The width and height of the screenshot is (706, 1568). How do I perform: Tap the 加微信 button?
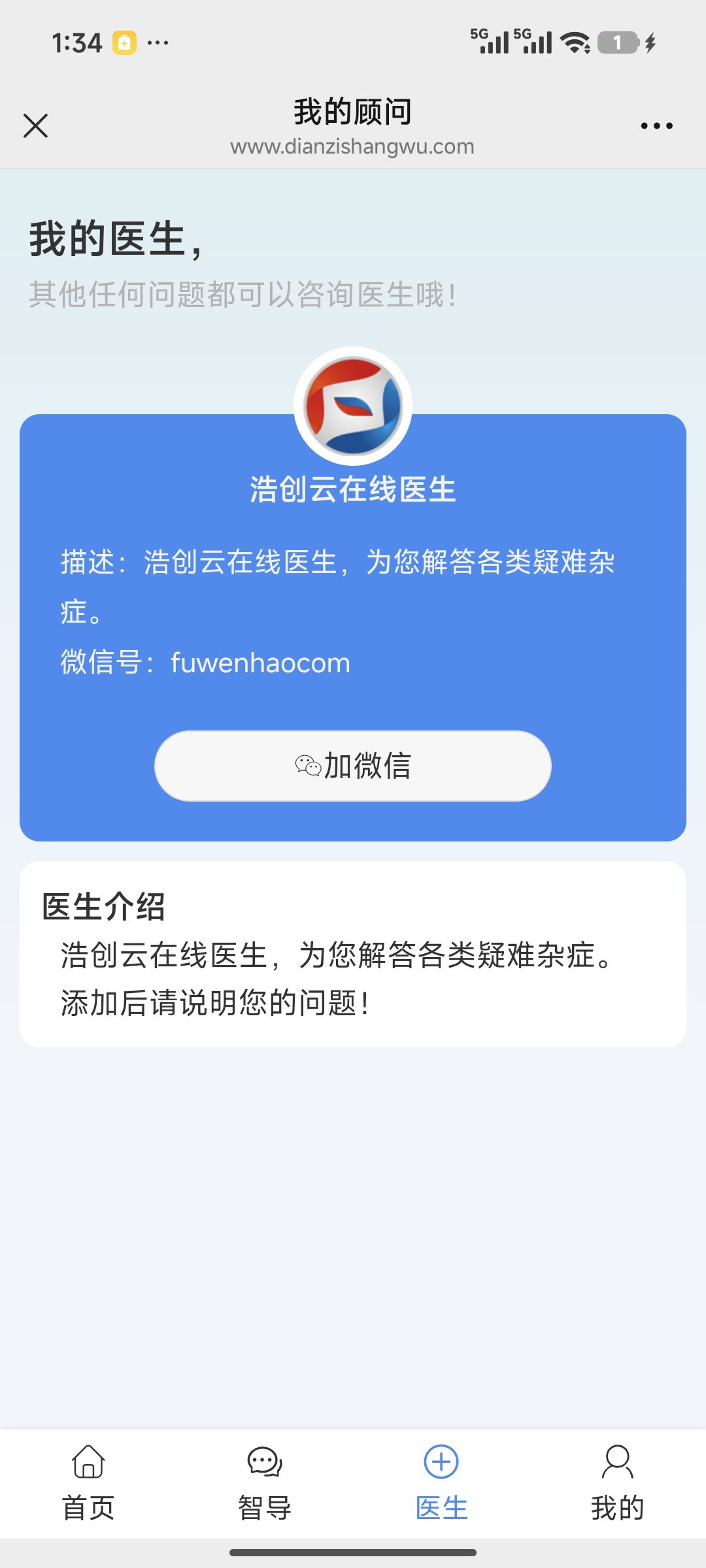point(353,766)
